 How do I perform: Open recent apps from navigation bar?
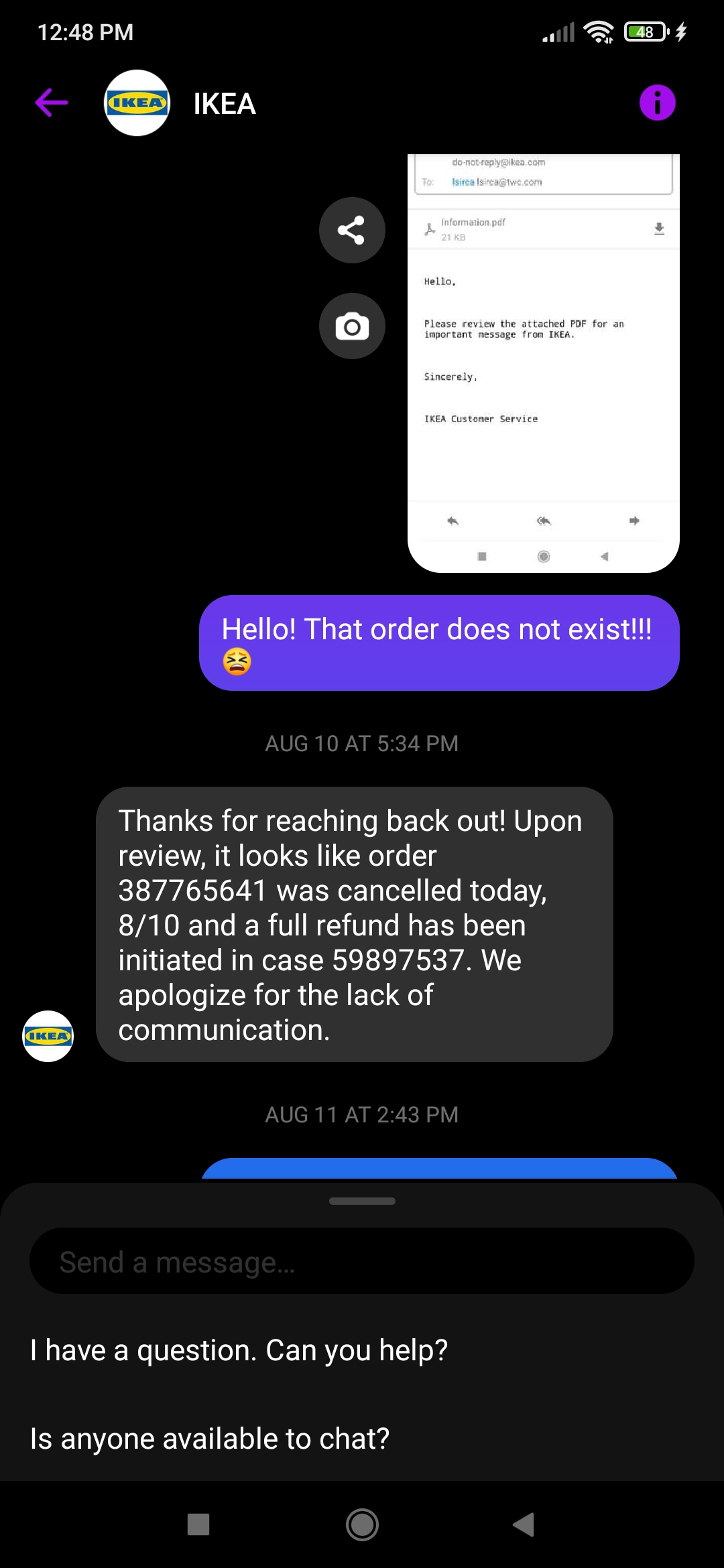[x=198, y=1524]
